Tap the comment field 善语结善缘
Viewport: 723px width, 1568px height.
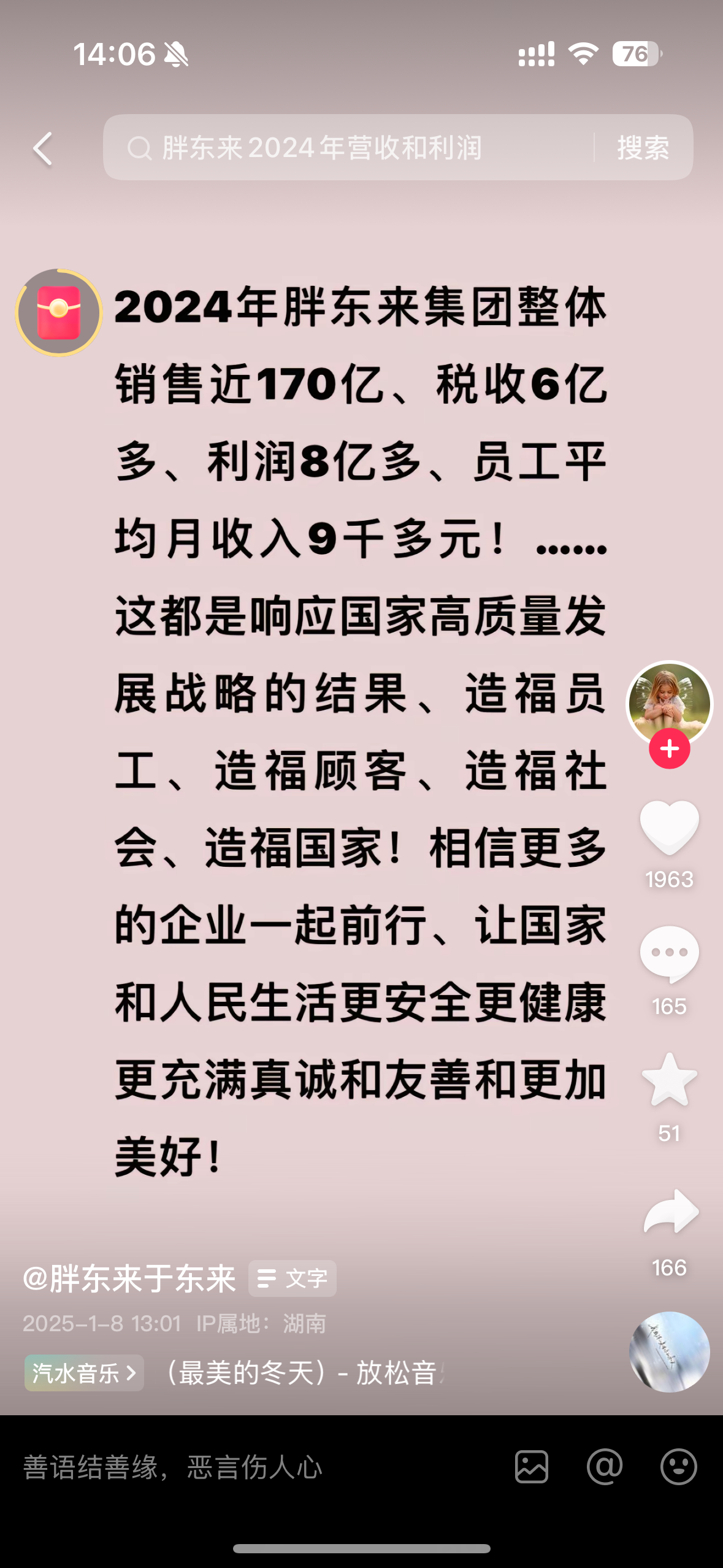245,1467
